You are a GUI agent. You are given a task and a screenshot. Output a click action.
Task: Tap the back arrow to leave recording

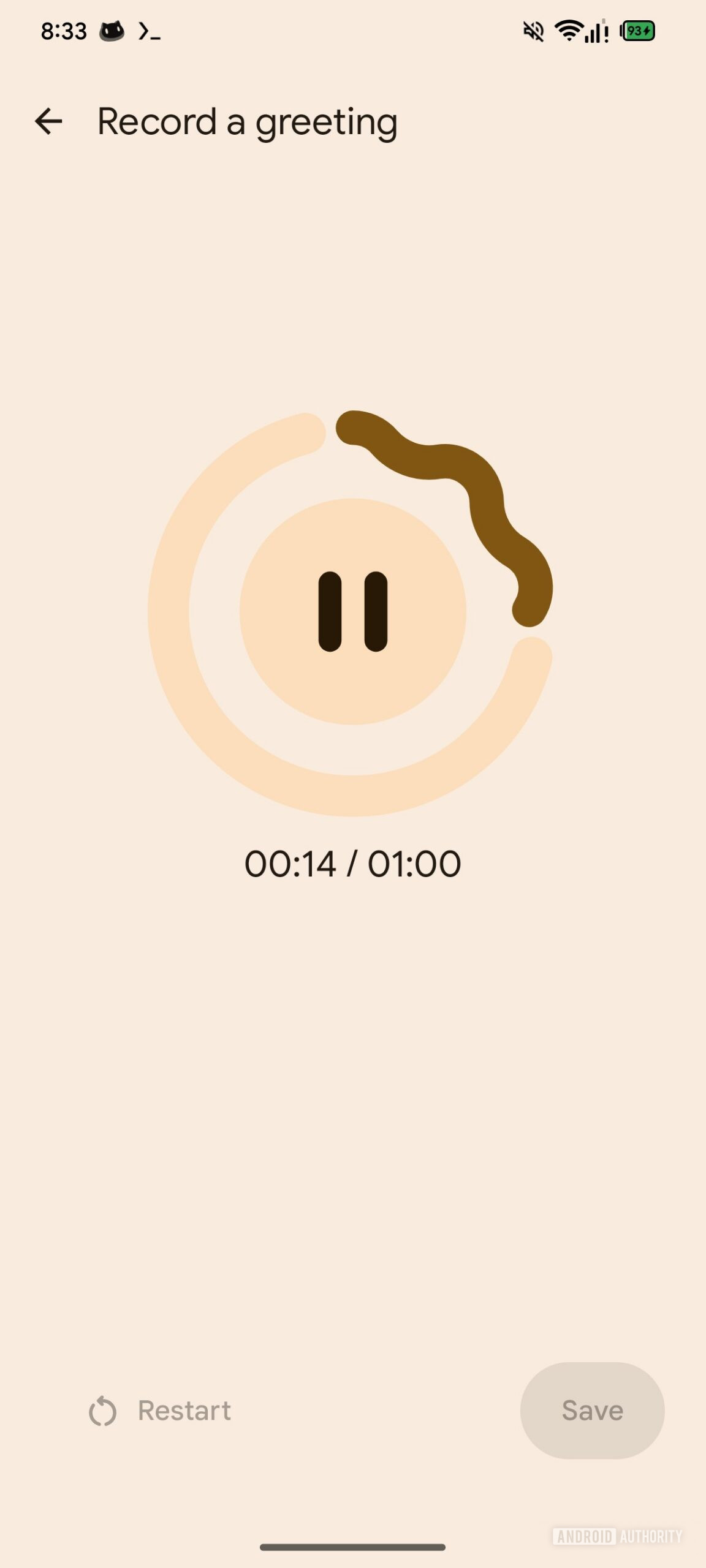(x=48, y=121)
